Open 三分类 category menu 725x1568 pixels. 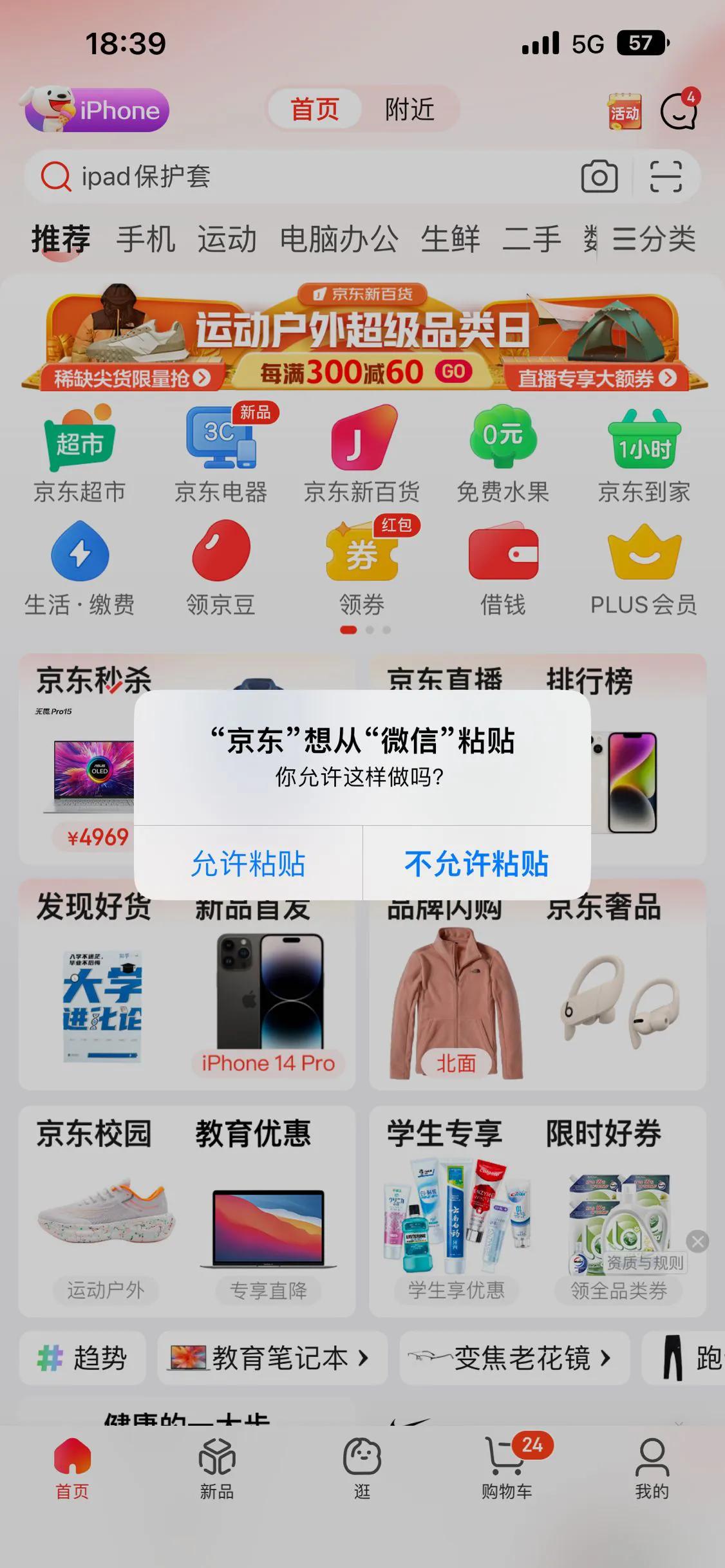pos(654,239)
